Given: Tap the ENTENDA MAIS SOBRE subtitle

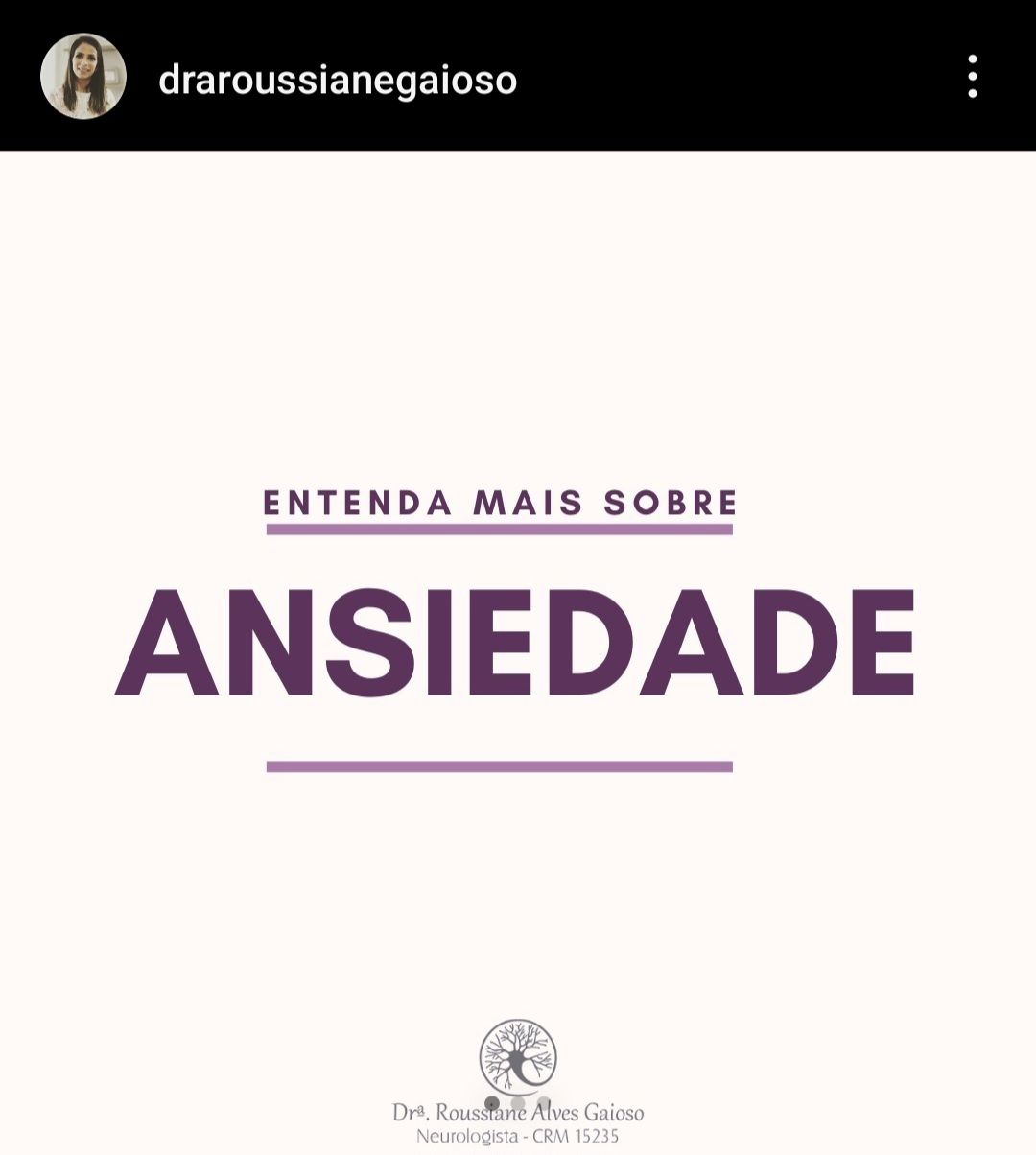Looking at the screenshot, I should tap(500, 500).
